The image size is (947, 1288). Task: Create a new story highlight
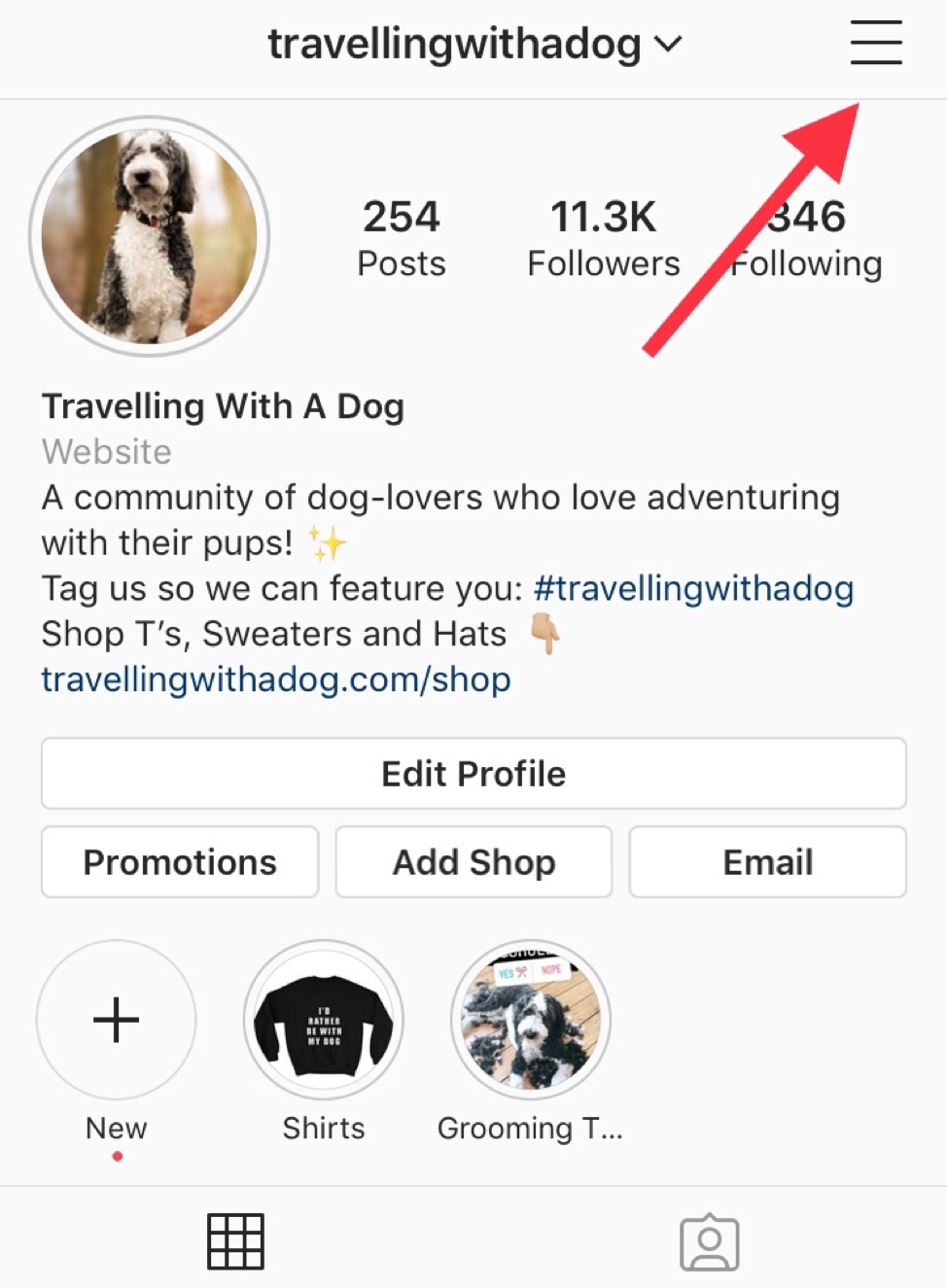click(x=117, y=1020)
